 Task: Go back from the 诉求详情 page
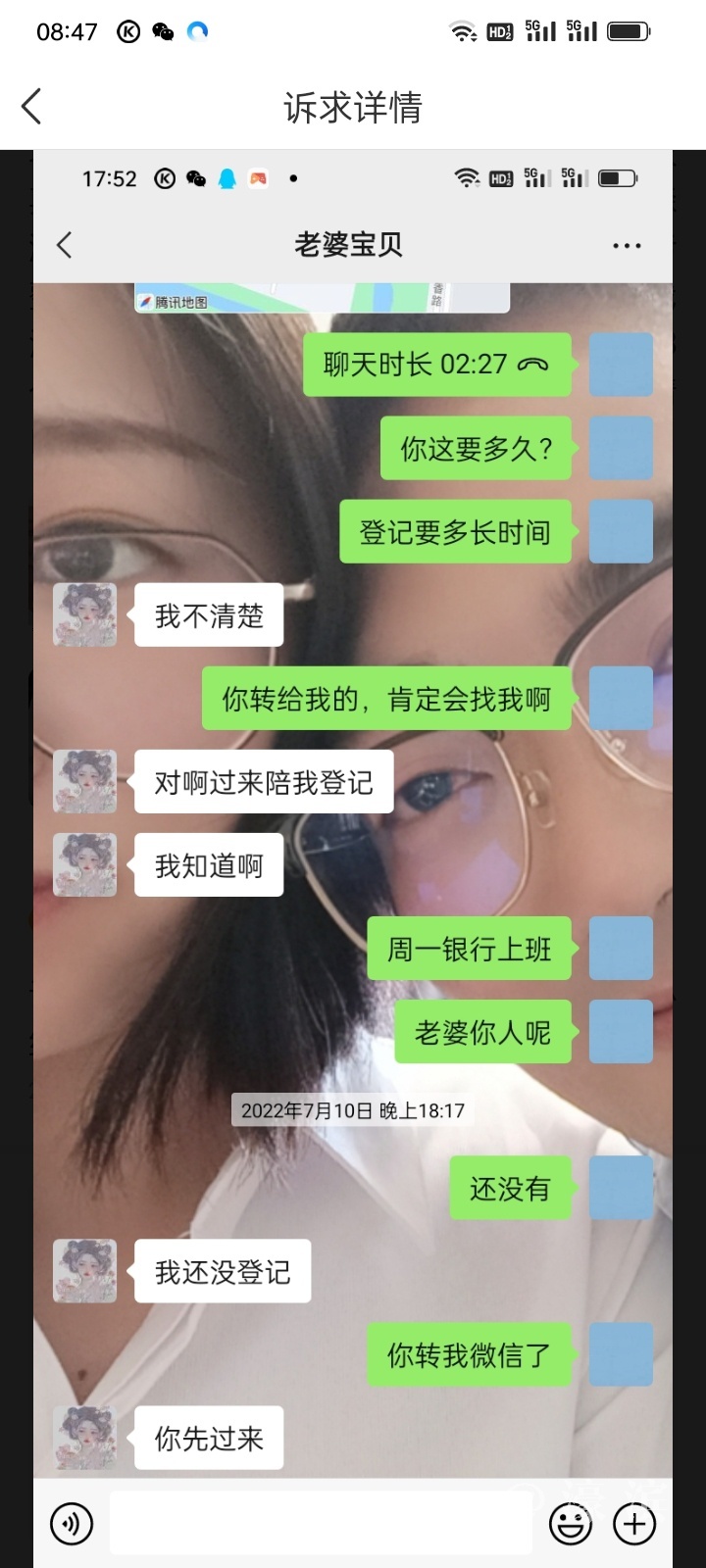tap(31, 106)
